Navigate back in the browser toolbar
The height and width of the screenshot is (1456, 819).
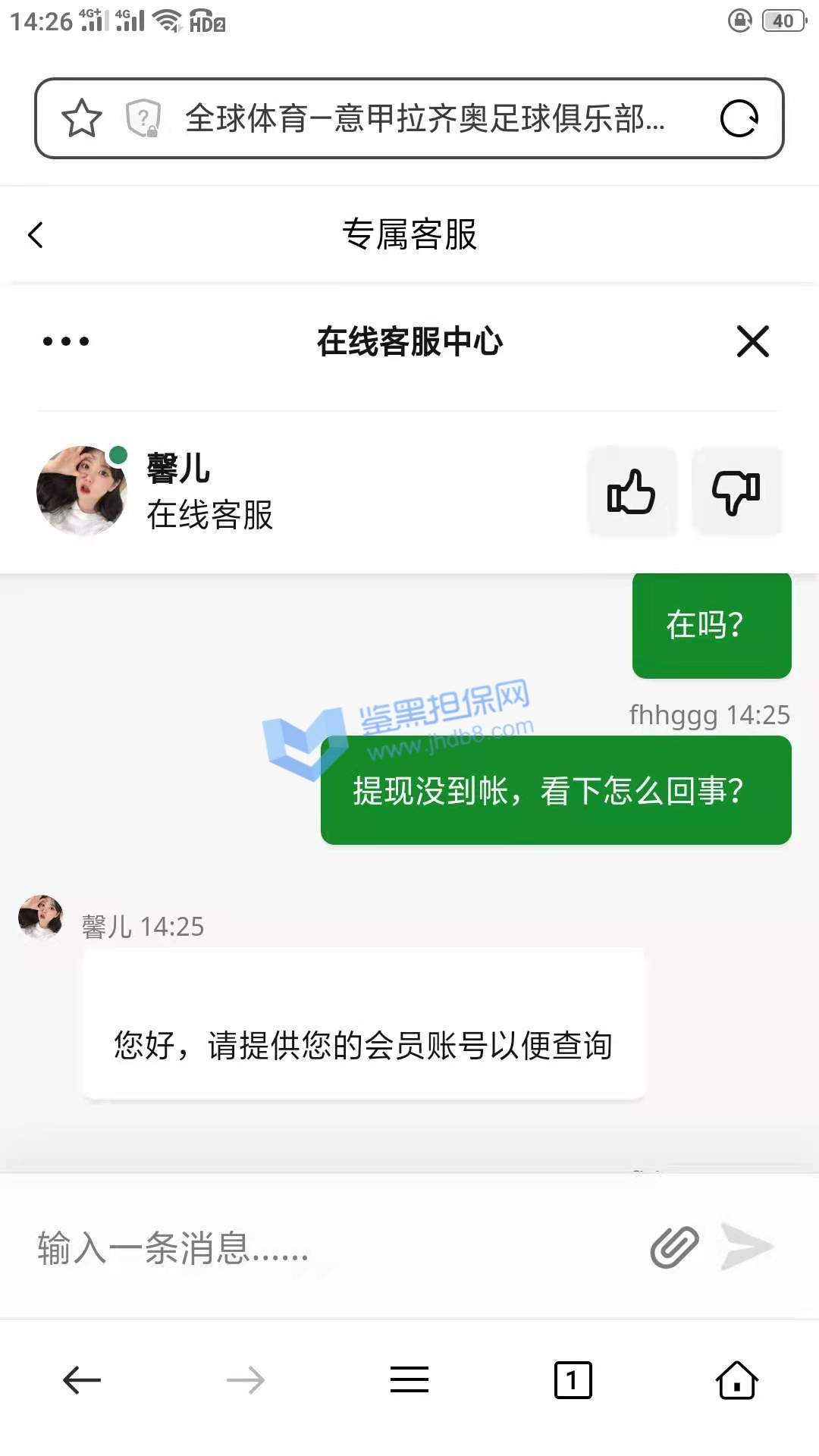coord(82,1379)
